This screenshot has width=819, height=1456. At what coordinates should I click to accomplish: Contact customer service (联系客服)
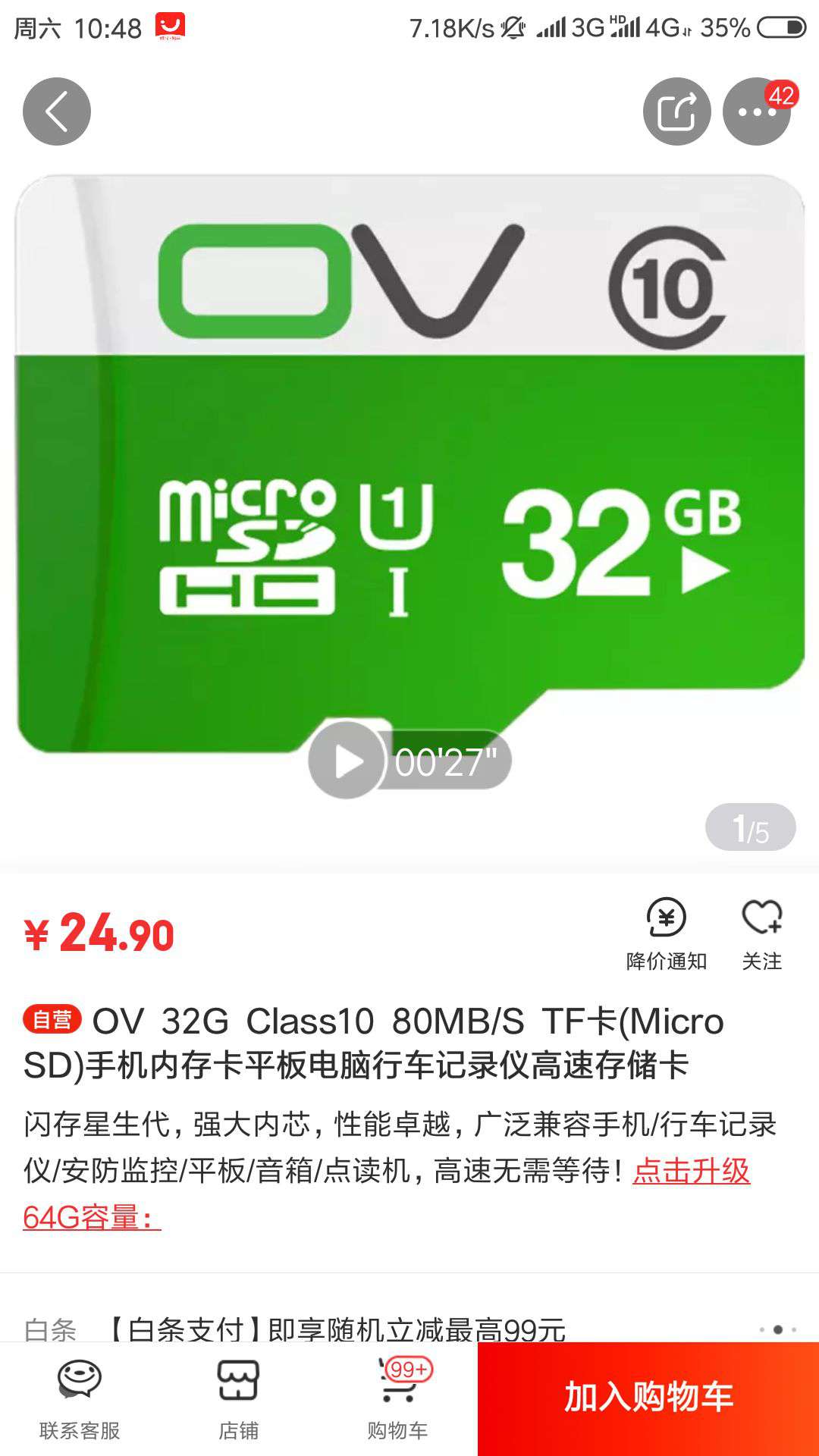[80, 1400]
